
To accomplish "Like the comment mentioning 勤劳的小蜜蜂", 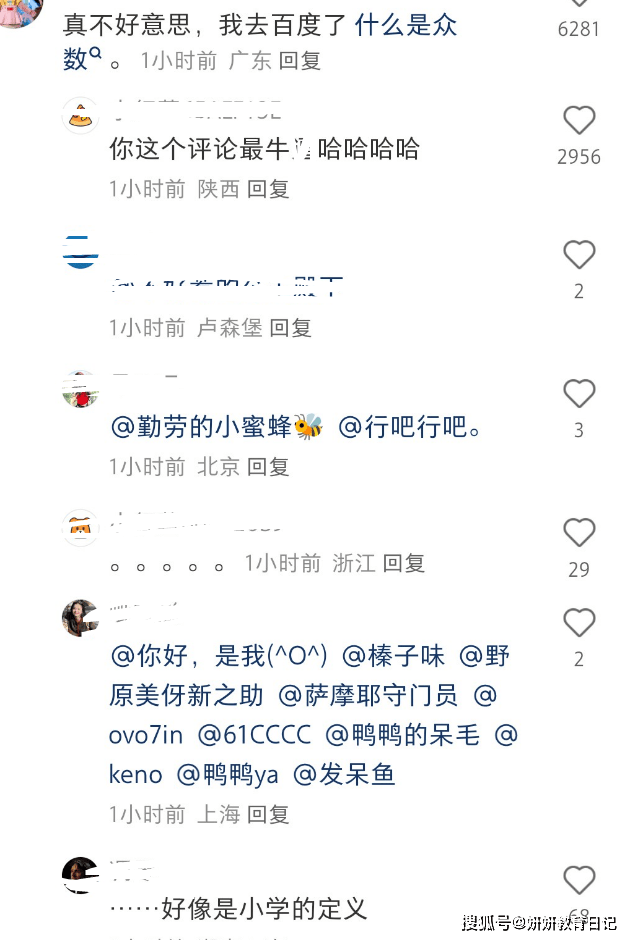I will [579, 394].
